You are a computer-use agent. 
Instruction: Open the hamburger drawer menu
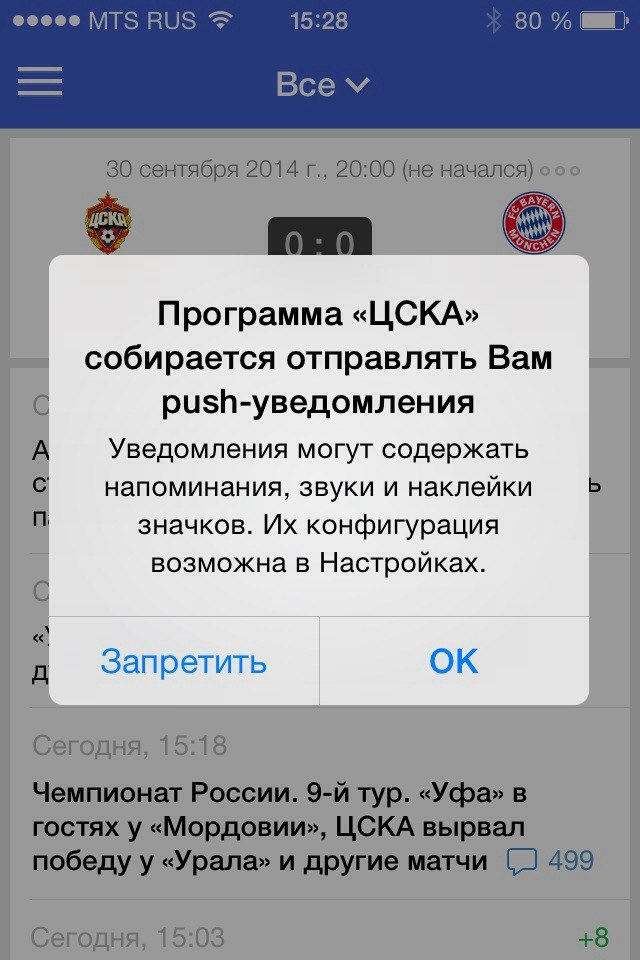(40, 82)
